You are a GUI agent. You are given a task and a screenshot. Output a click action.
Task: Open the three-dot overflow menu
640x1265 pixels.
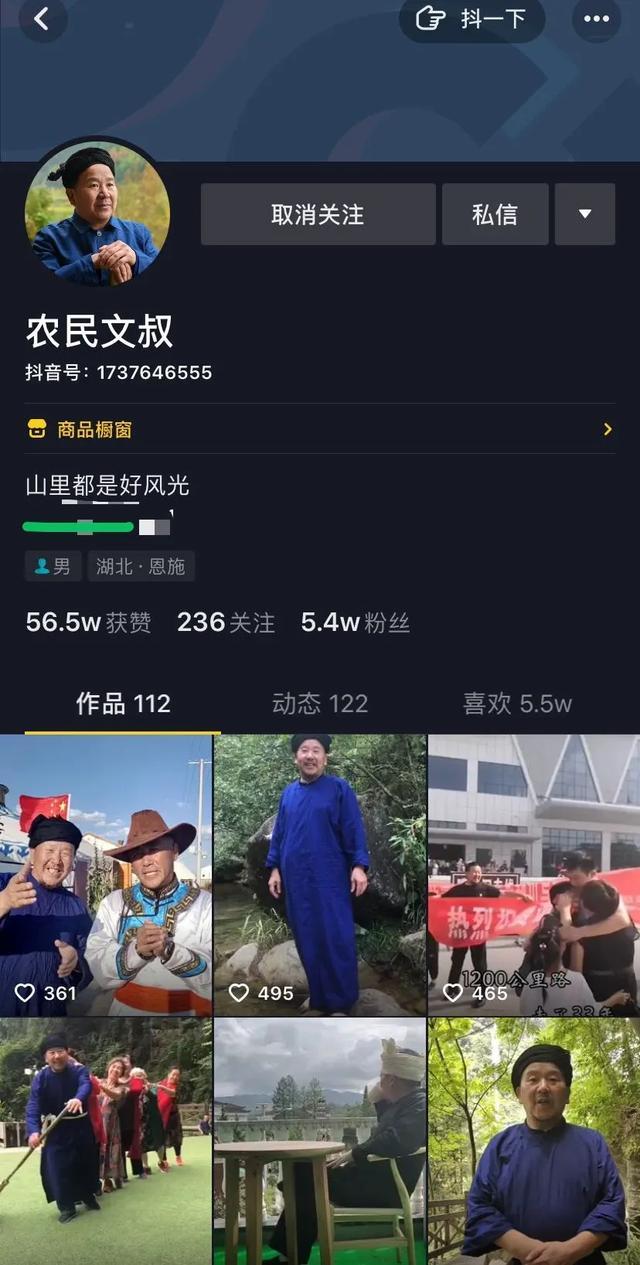596,19
